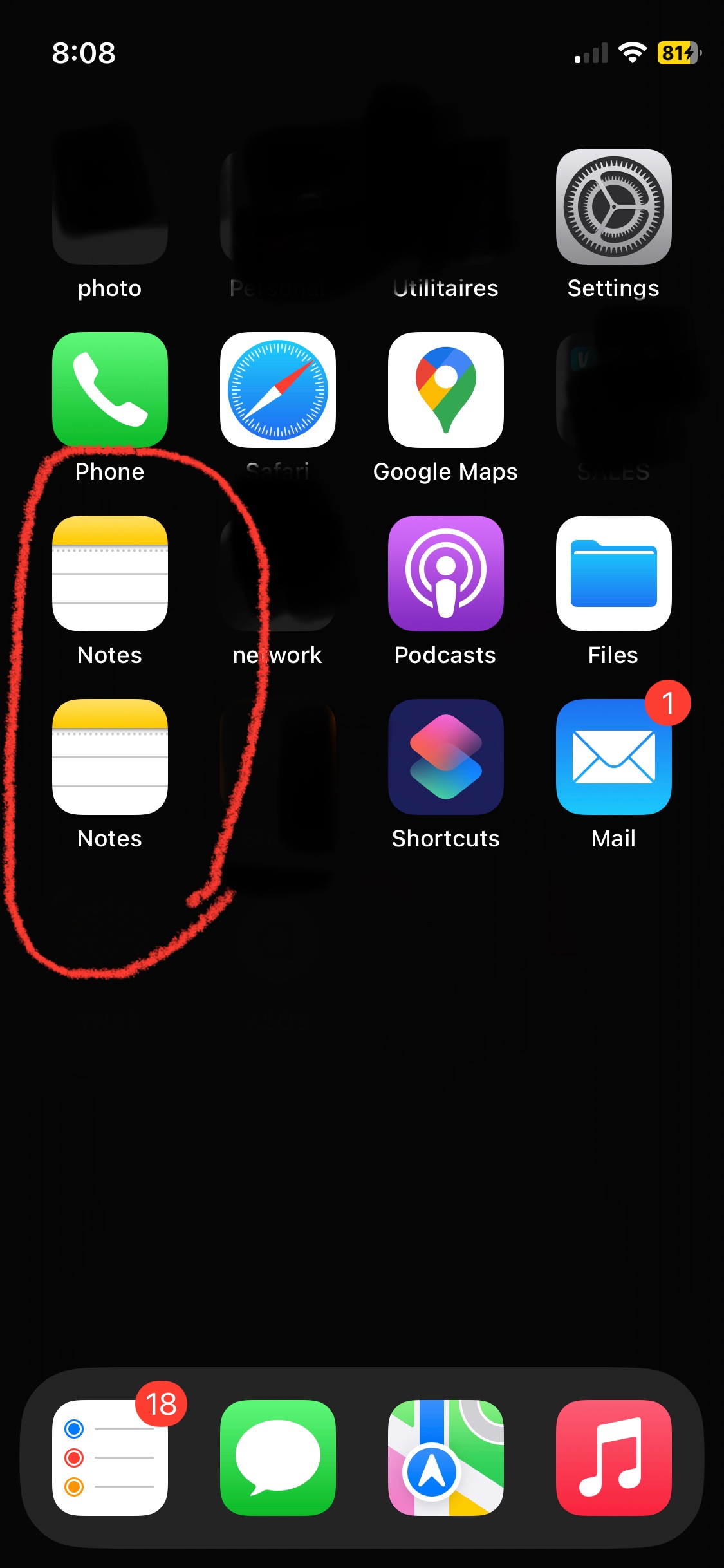Open the Notes app directly under Phone

(x=110, y=574)
